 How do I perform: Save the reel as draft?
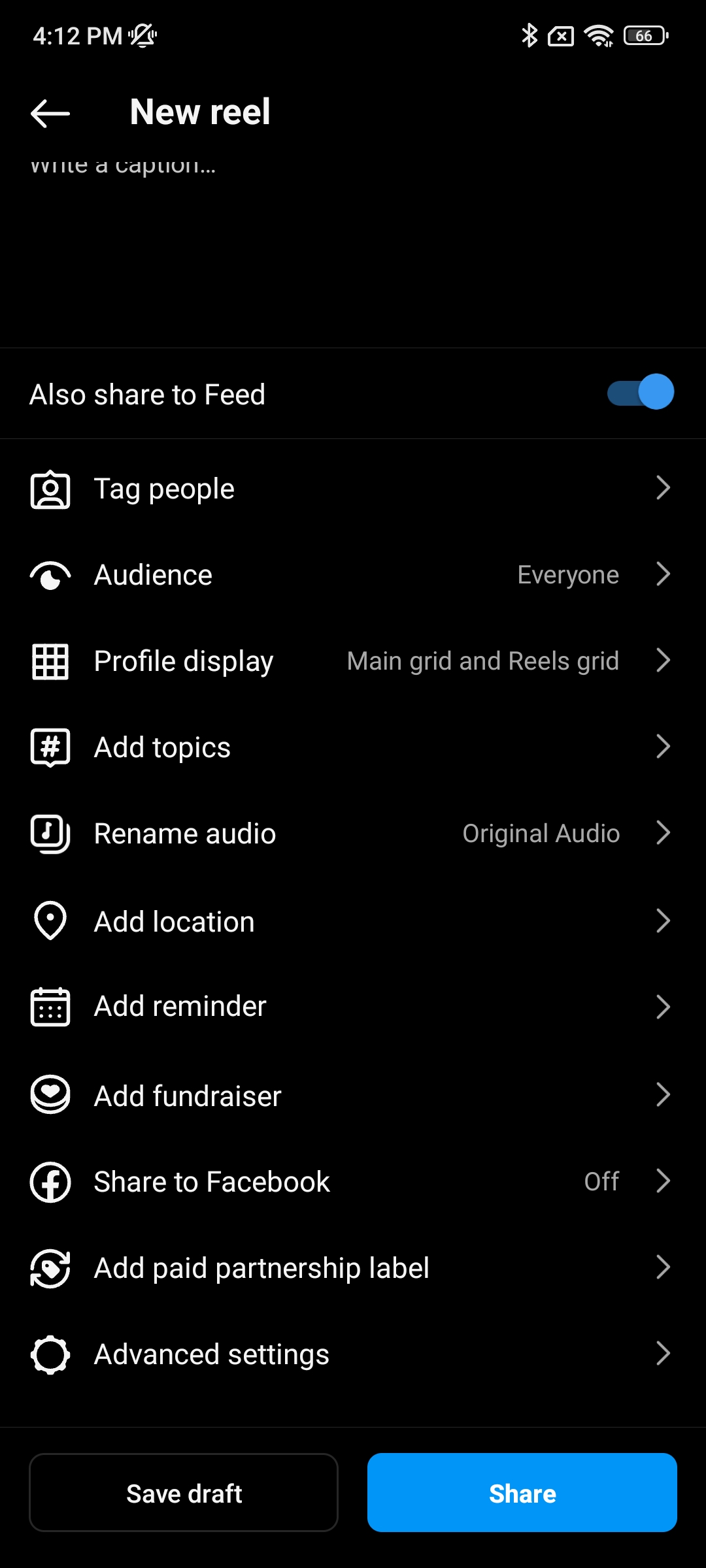tap(184, 1492)
